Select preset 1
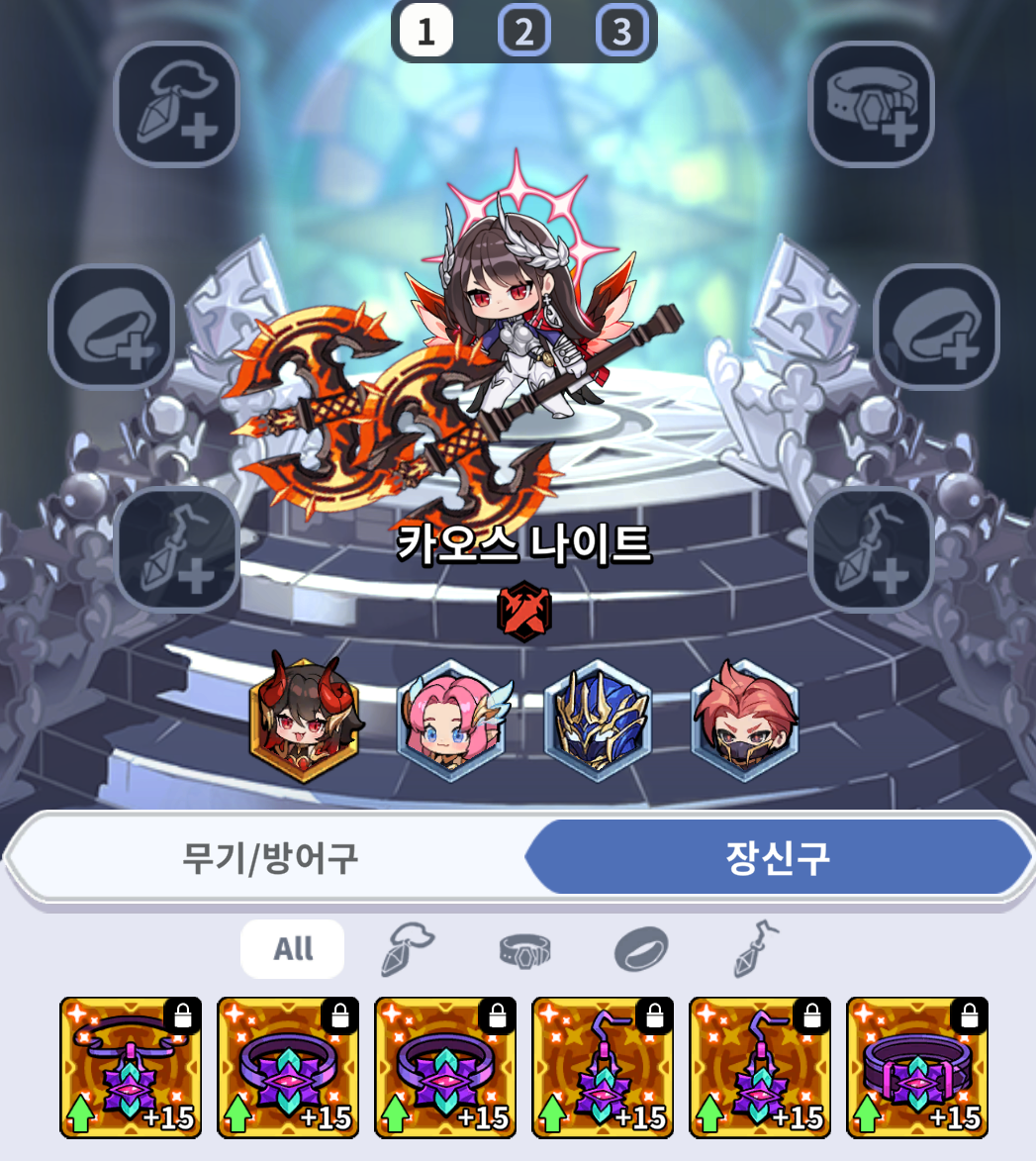Viewport: 1036px width, 1161px height. pyautogui.click(x=425, y=32)
